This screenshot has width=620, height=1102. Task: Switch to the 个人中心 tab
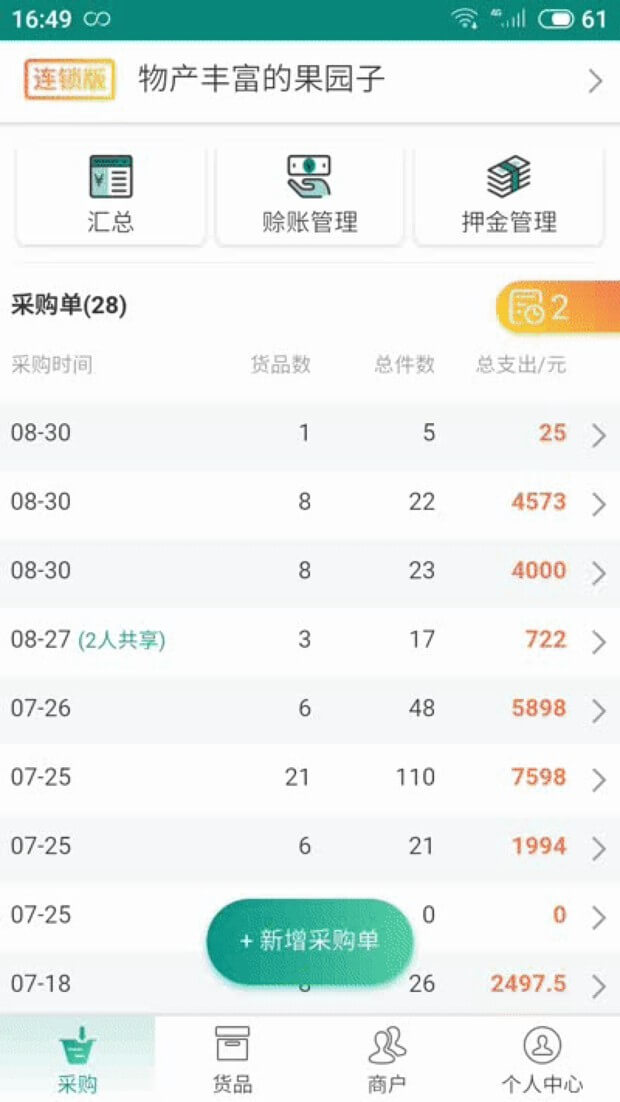[542, 1060]
